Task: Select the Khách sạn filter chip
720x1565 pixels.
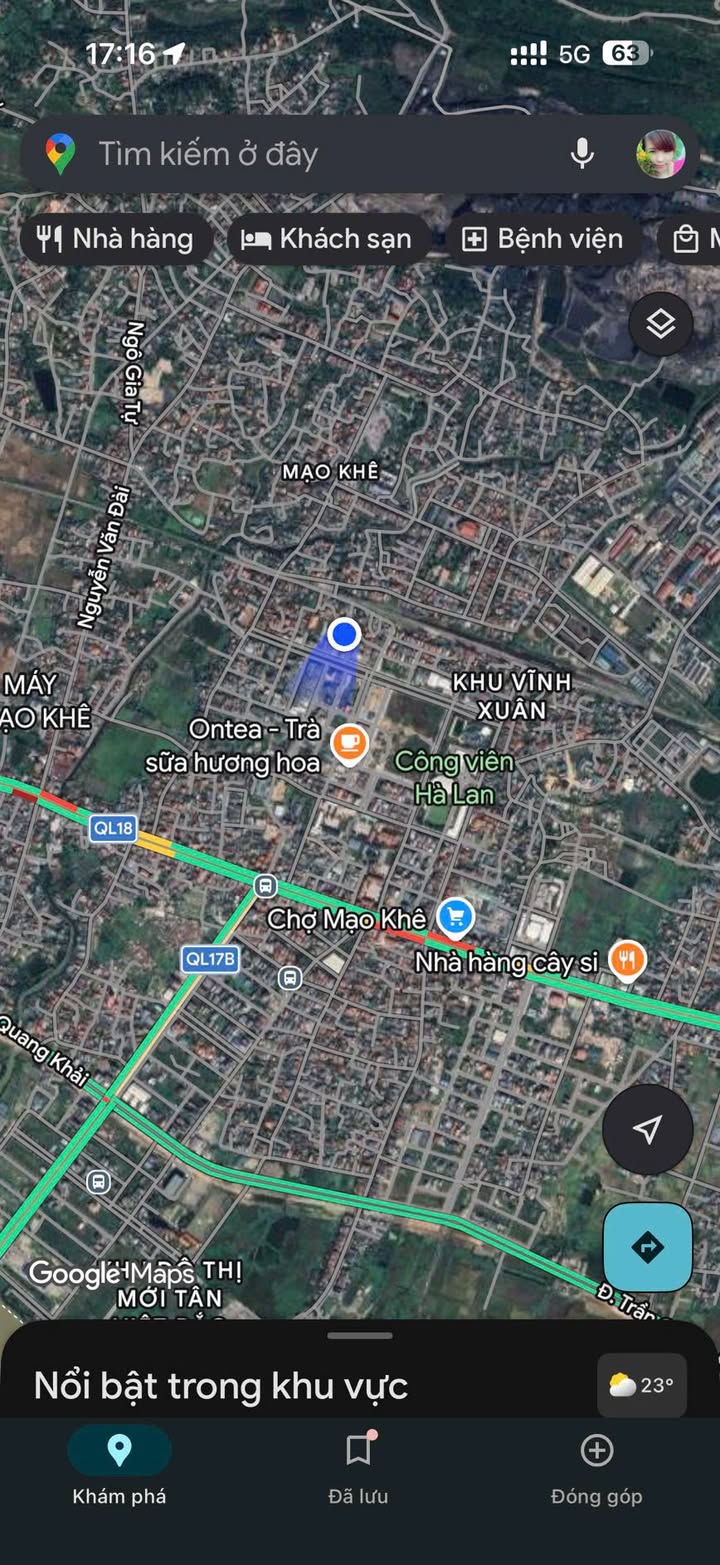Action: (x=328, y=239)
